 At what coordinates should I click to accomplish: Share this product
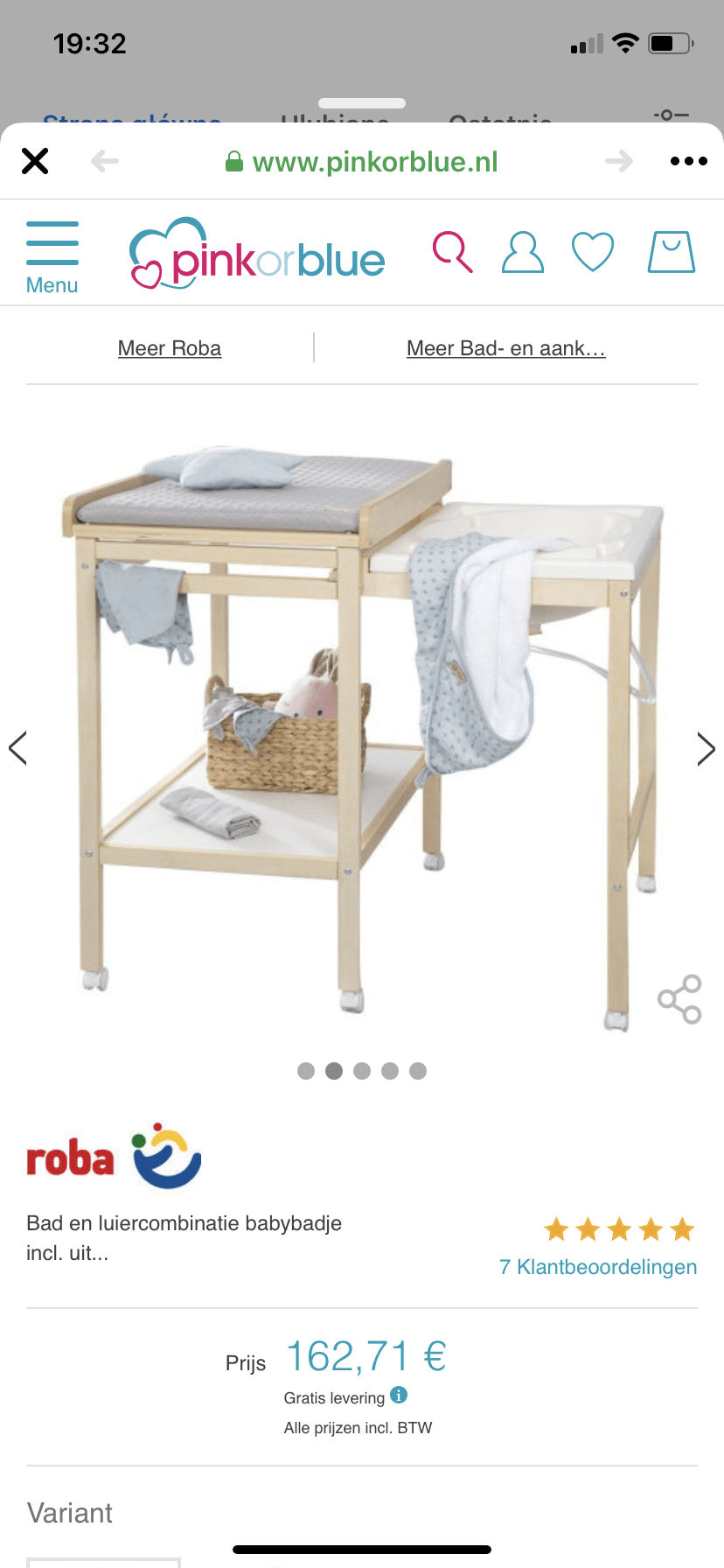679,999
